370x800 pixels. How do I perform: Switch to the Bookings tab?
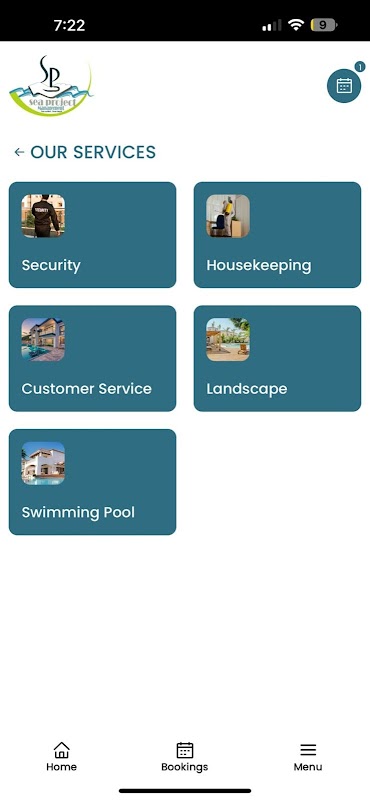coord(185,757)
